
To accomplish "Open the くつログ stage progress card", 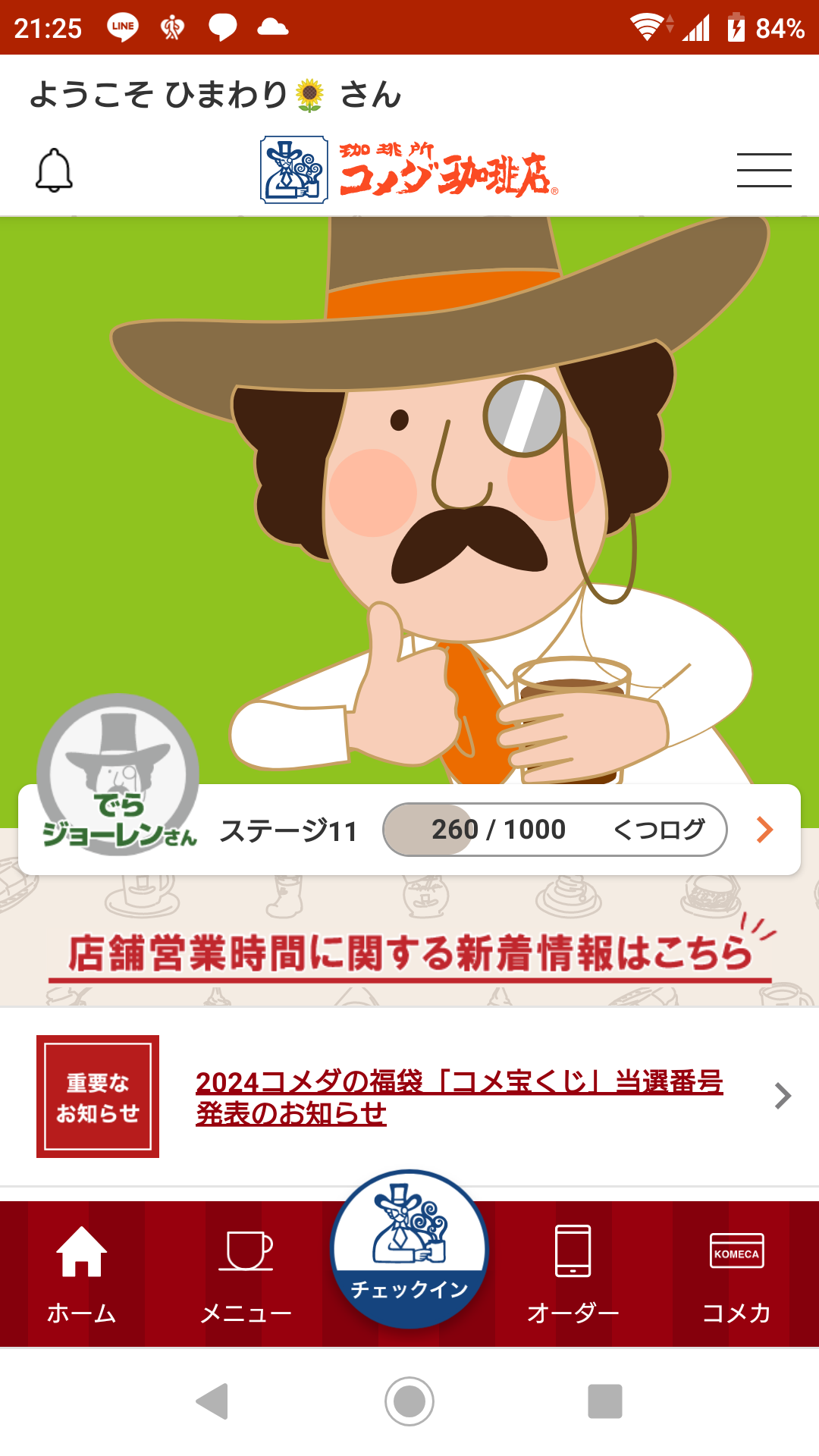I will [x=409, y=830].
